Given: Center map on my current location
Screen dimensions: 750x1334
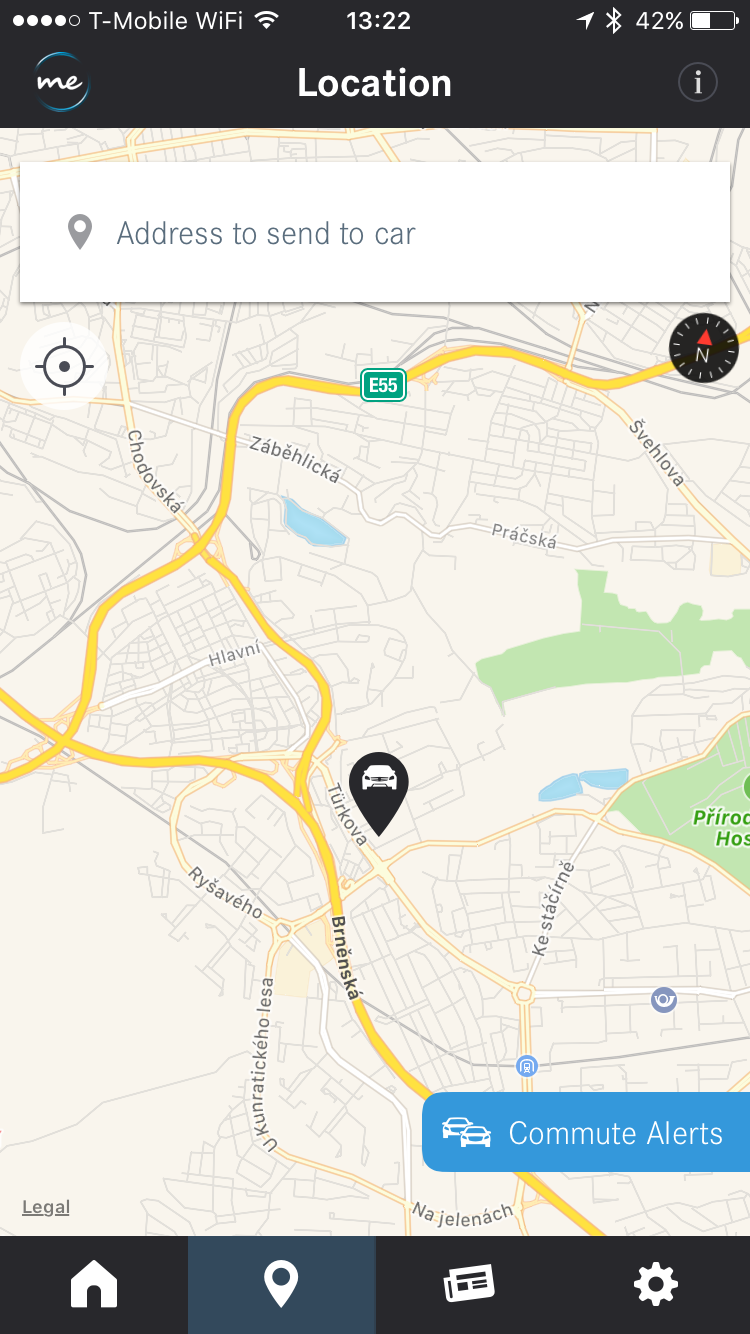Looking at the screenshot, I should pyautogui.click(x=64, y=367).
